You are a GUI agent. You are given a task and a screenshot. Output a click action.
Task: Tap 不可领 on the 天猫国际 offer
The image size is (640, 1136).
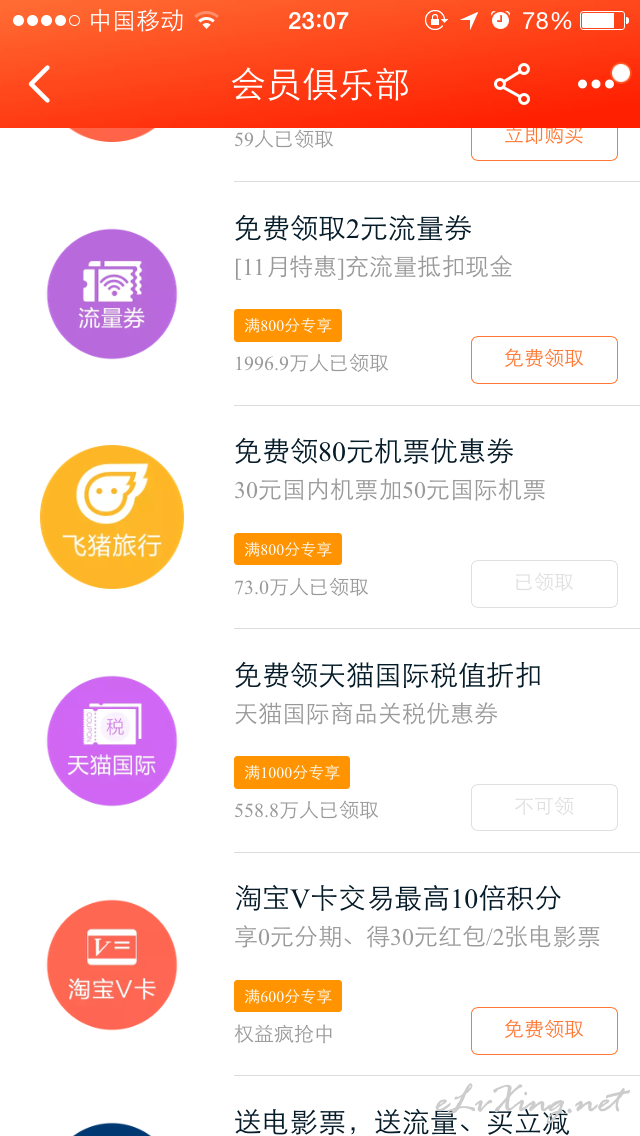[x=544, y=807]
